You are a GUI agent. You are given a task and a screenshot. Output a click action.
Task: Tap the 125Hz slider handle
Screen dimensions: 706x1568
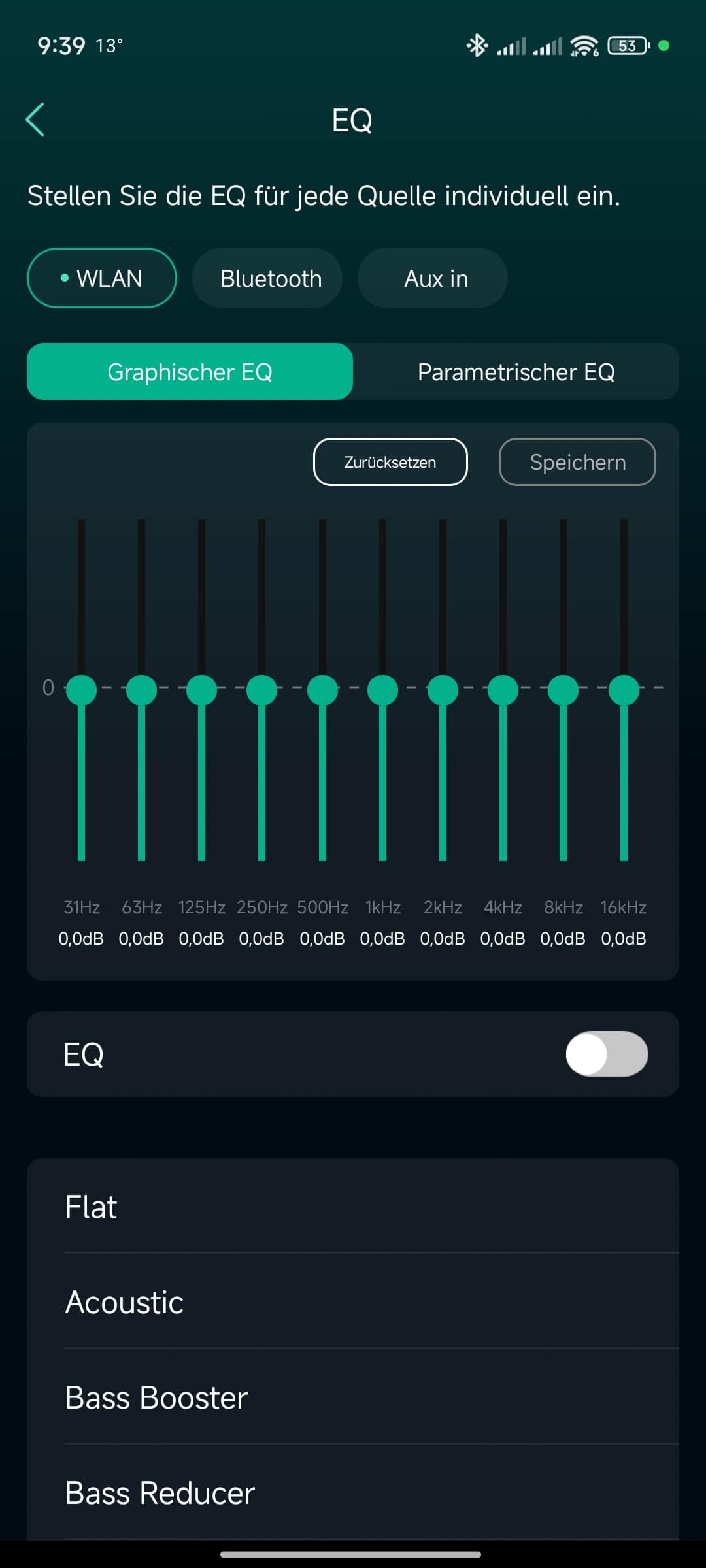[x=201, y=690]
